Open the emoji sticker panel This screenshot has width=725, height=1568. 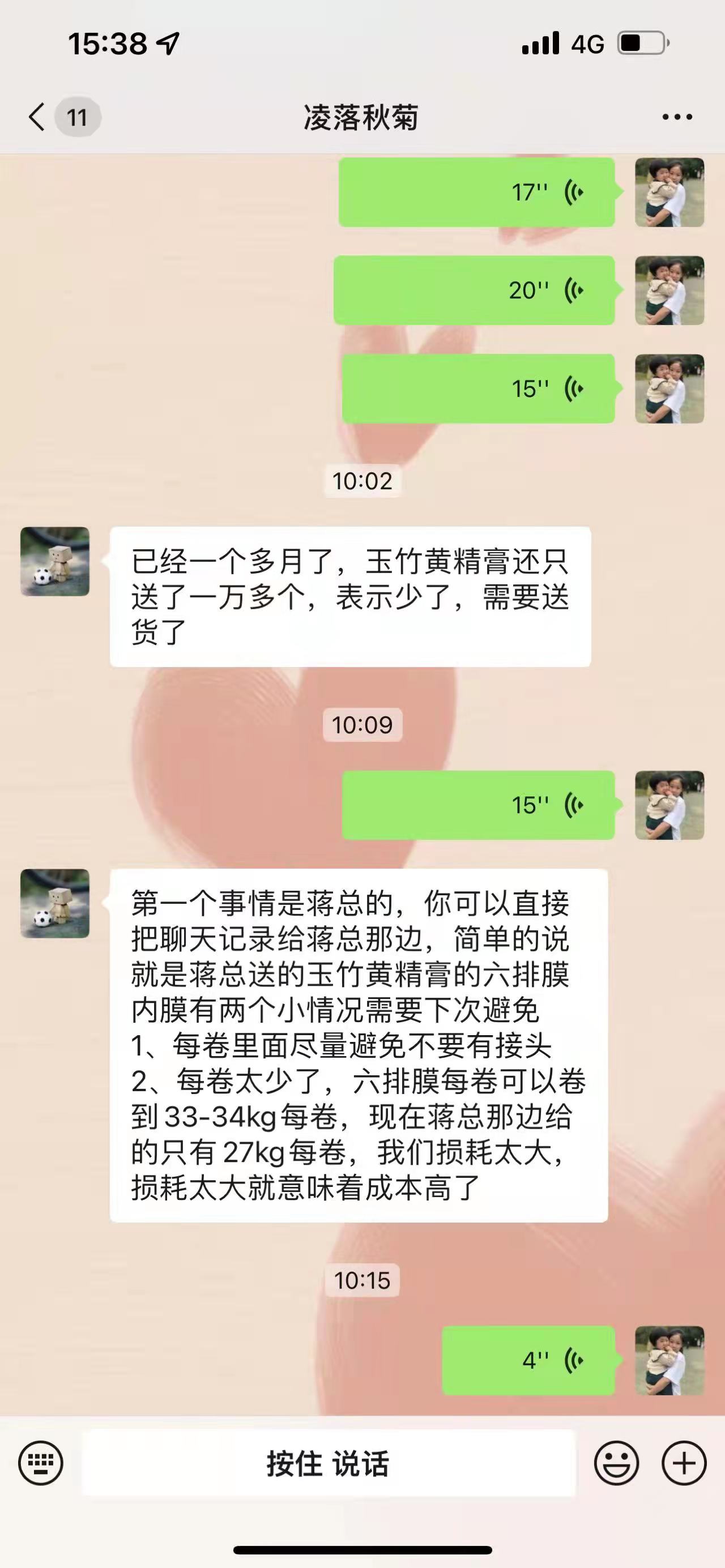616,1463
